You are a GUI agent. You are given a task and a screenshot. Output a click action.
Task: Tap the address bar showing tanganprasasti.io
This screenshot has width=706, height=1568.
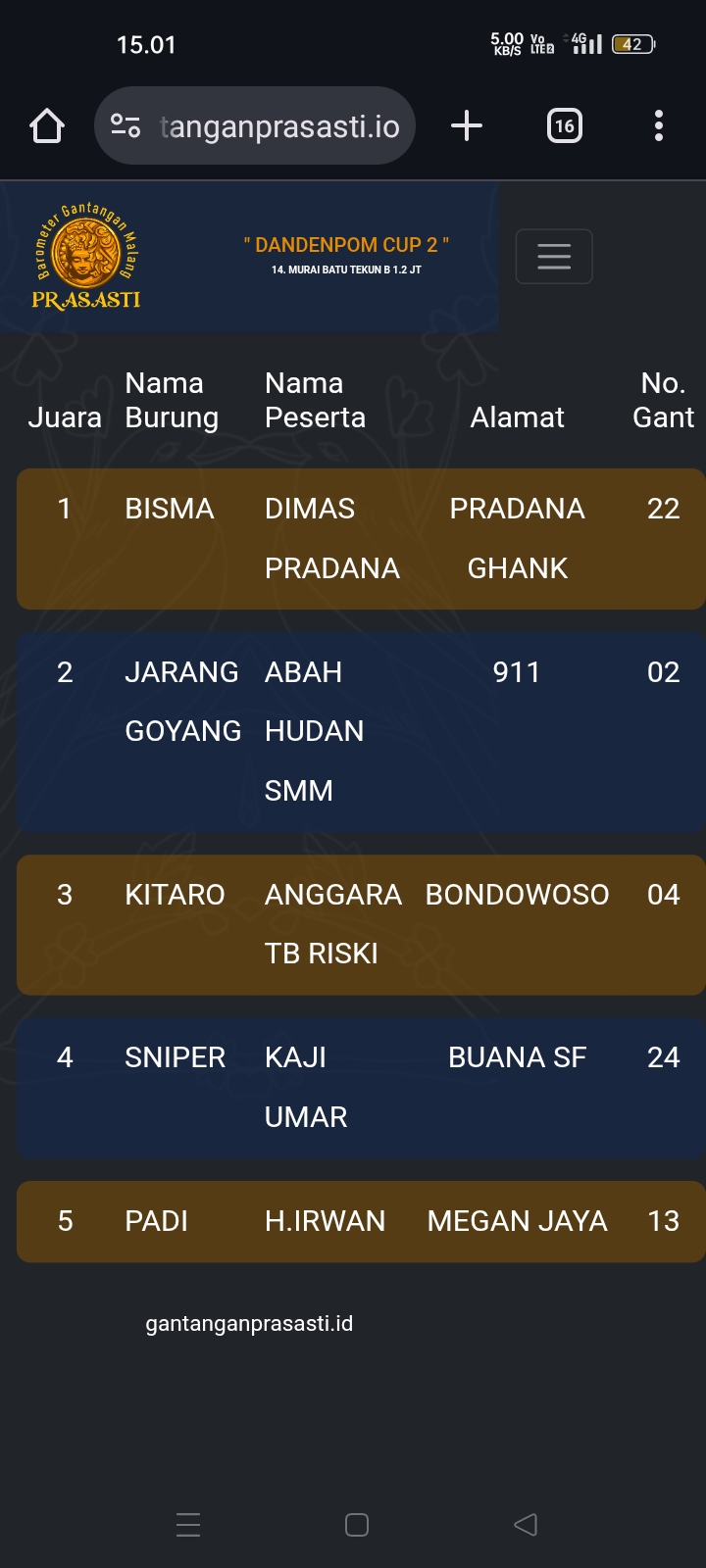[x=279, y=126]
